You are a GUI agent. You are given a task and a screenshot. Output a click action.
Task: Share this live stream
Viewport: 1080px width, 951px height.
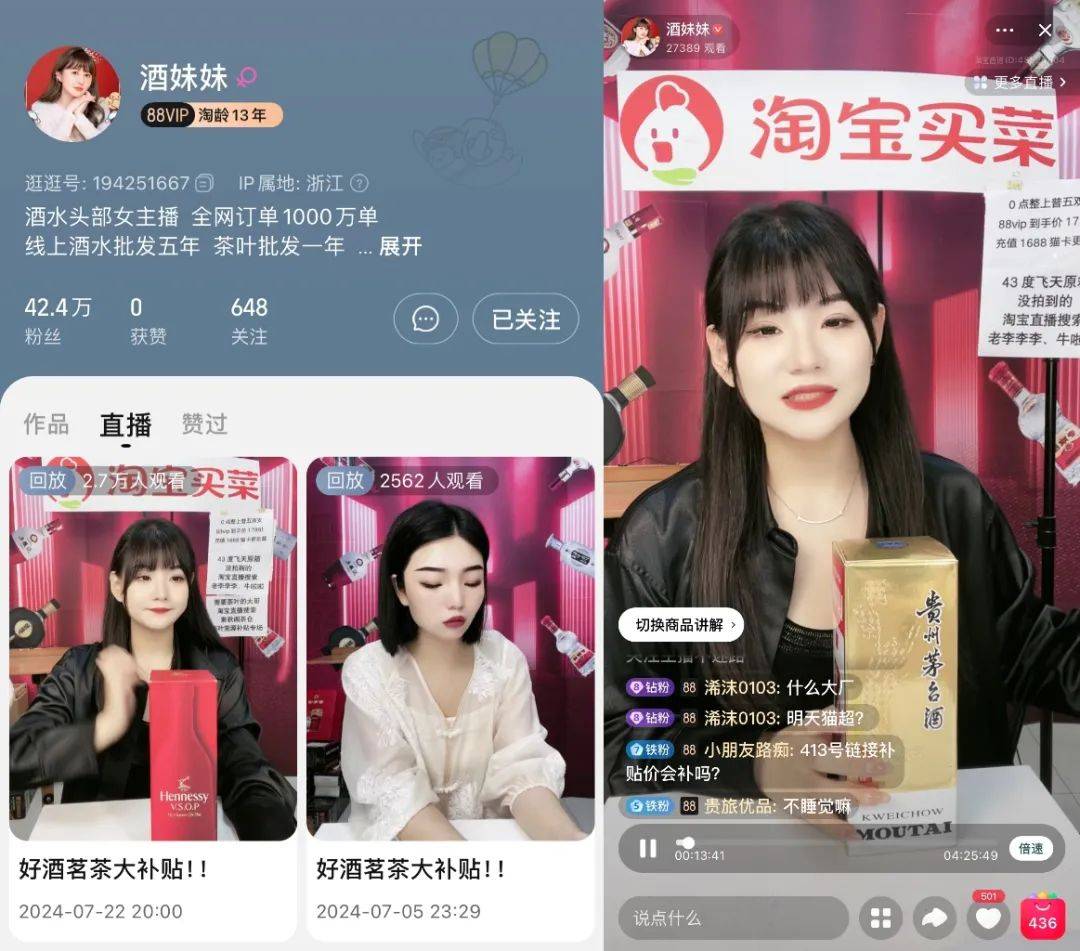[935, 918]
